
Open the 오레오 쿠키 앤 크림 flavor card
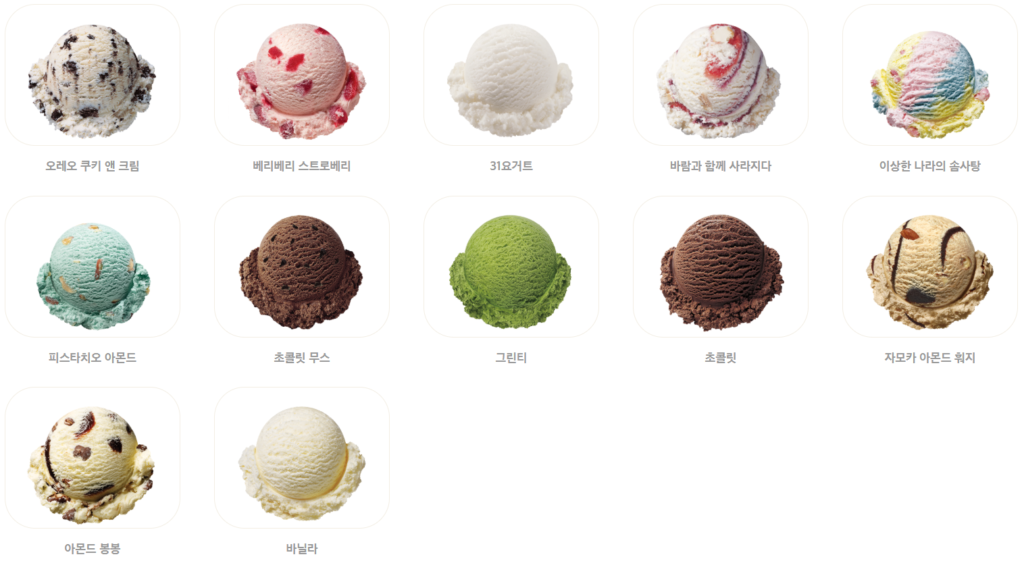point(92,77)
